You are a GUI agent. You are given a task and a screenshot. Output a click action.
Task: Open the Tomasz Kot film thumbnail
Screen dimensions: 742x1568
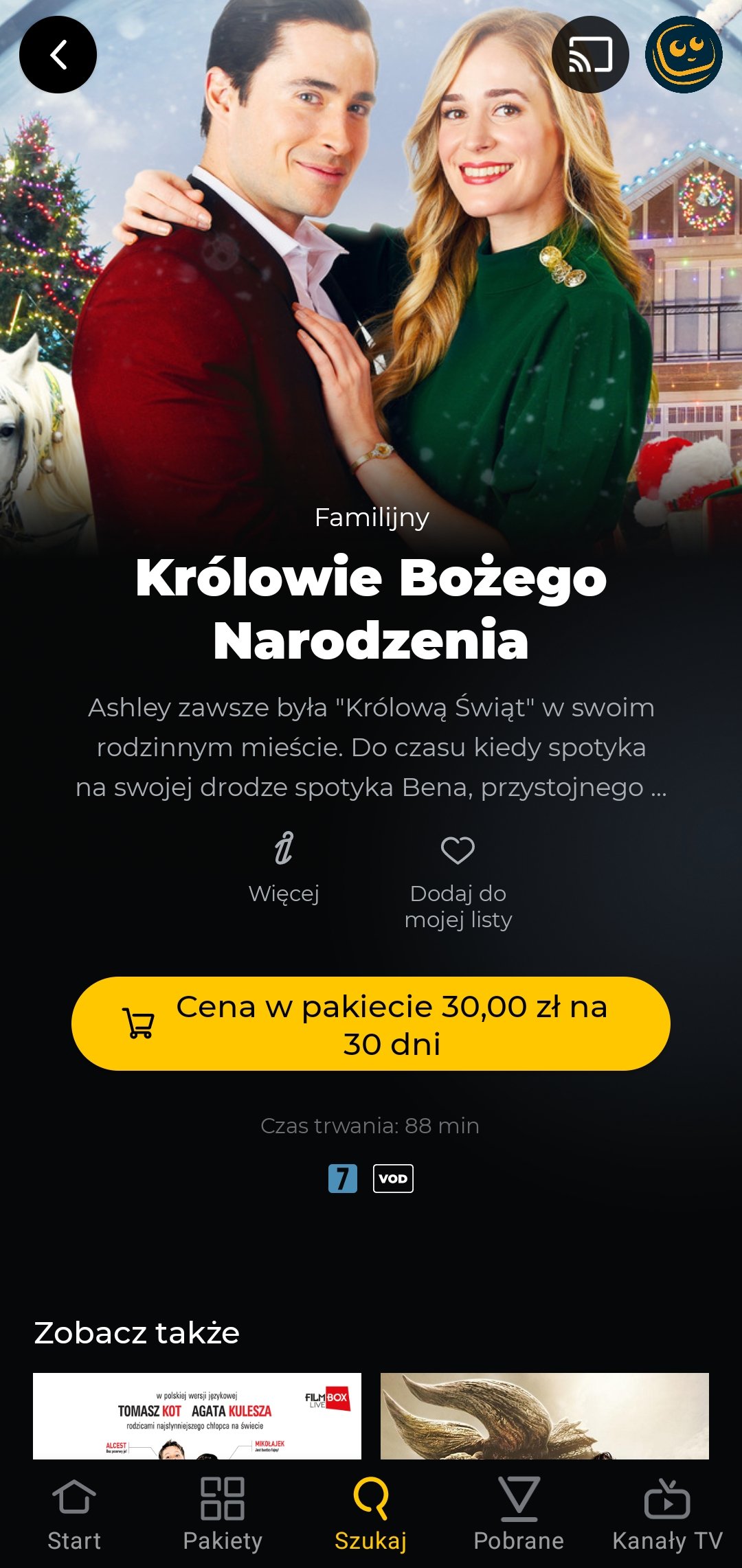coord(197,1416)
